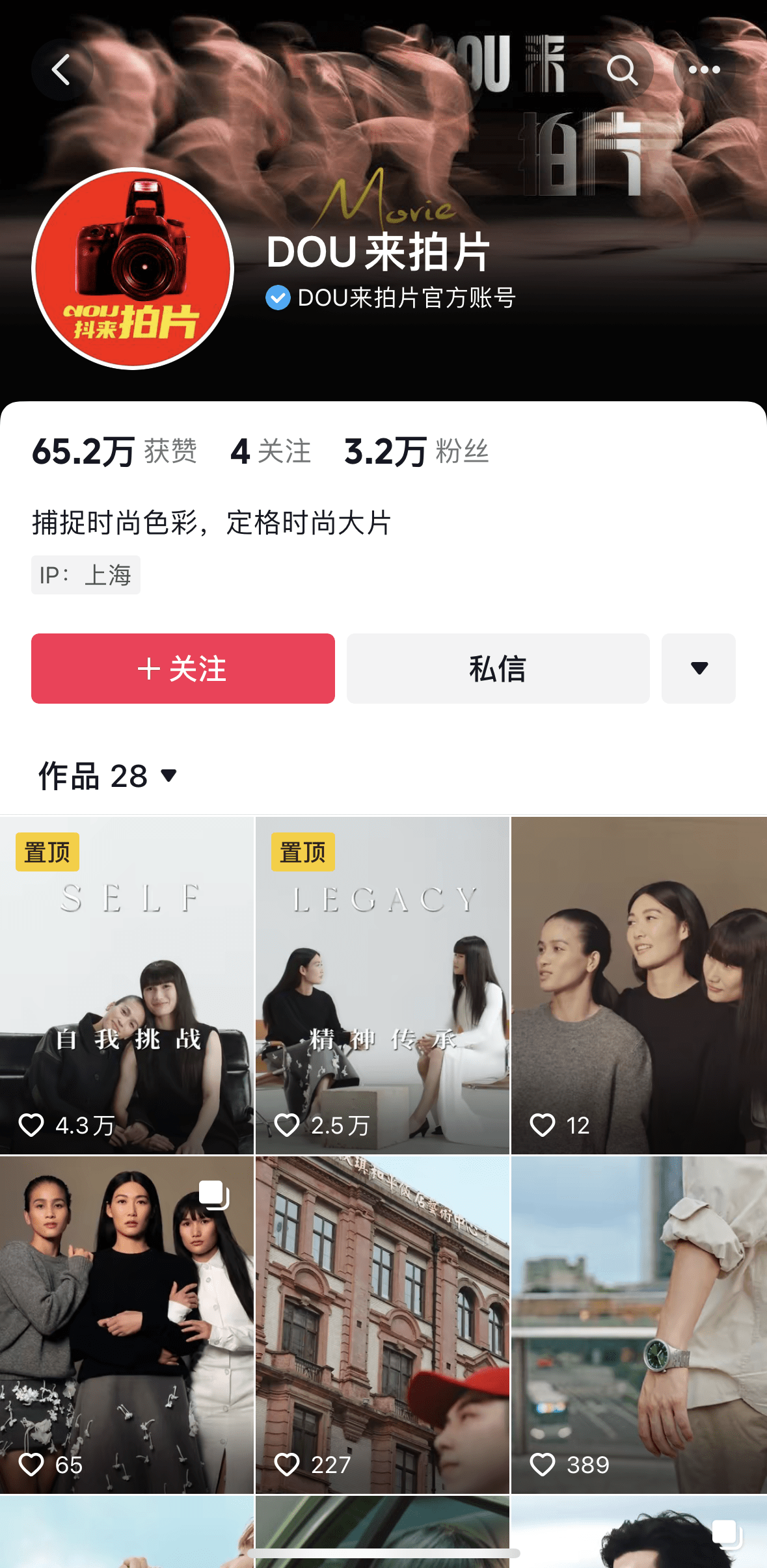Follow the DOU来拍片 account
The width and height of the screenshot is (767, 1568).
[183, 669]
